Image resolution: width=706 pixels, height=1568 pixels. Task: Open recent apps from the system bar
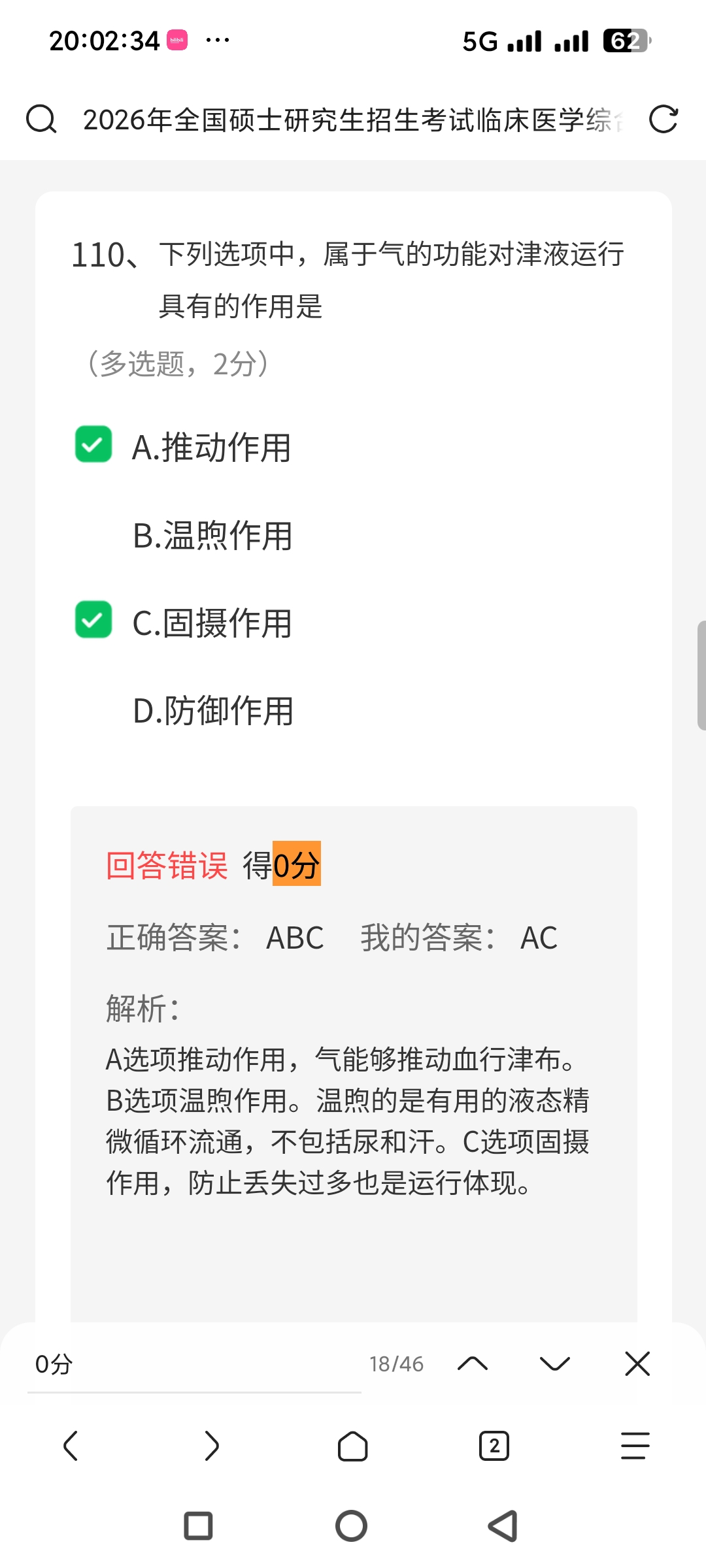tap(199, 1526)
